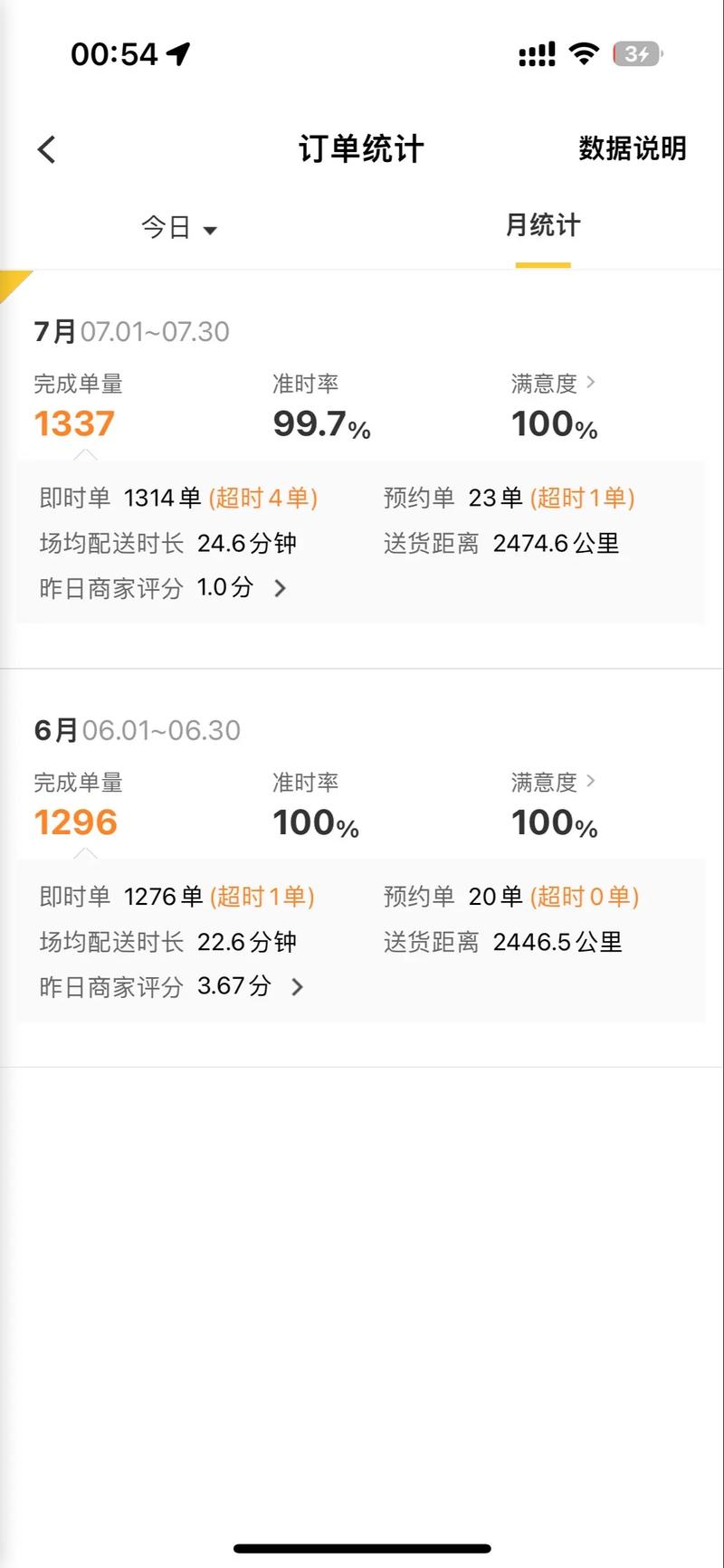Open the 数据说明 data explanation page

point(633,148)
